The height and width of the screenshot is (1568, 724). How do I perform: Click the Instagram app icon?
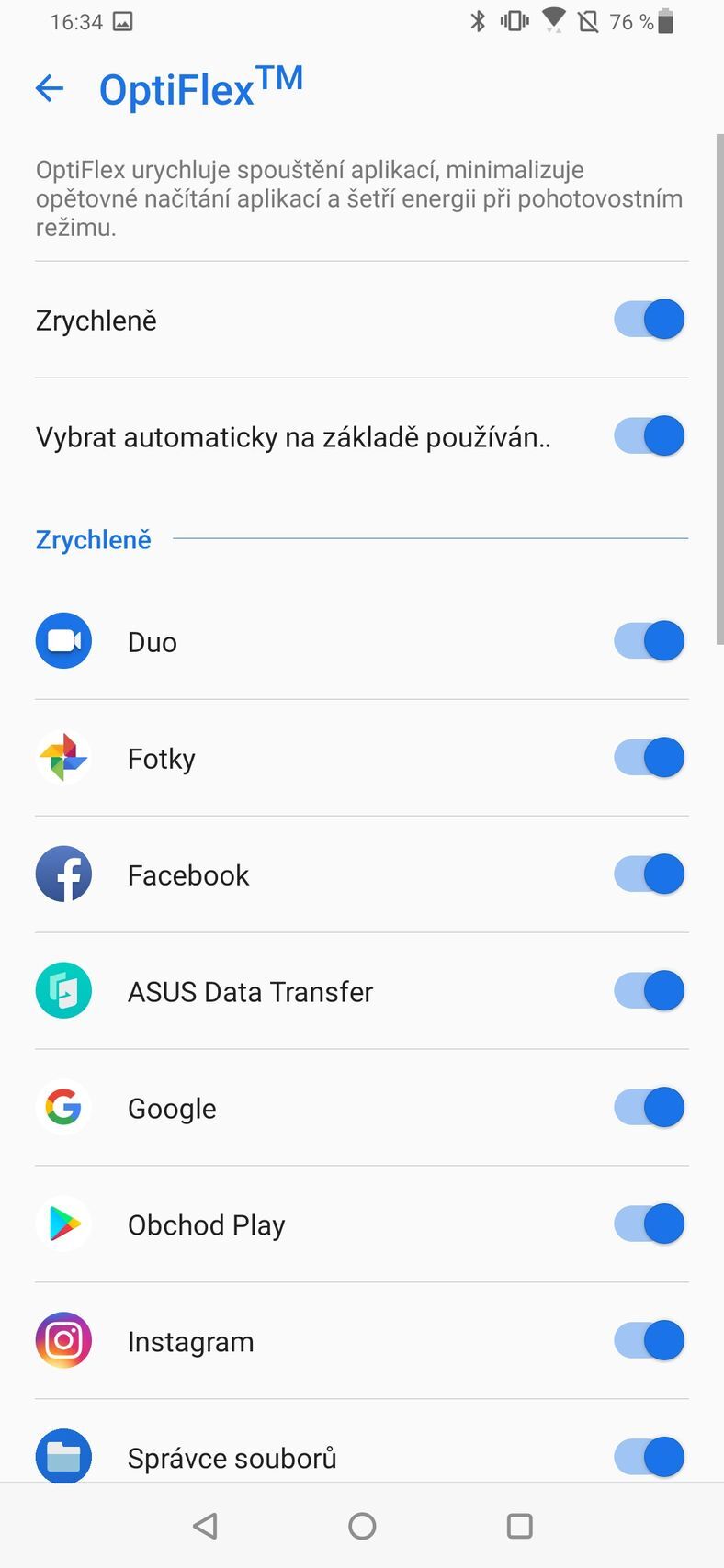click(62, 1340)
